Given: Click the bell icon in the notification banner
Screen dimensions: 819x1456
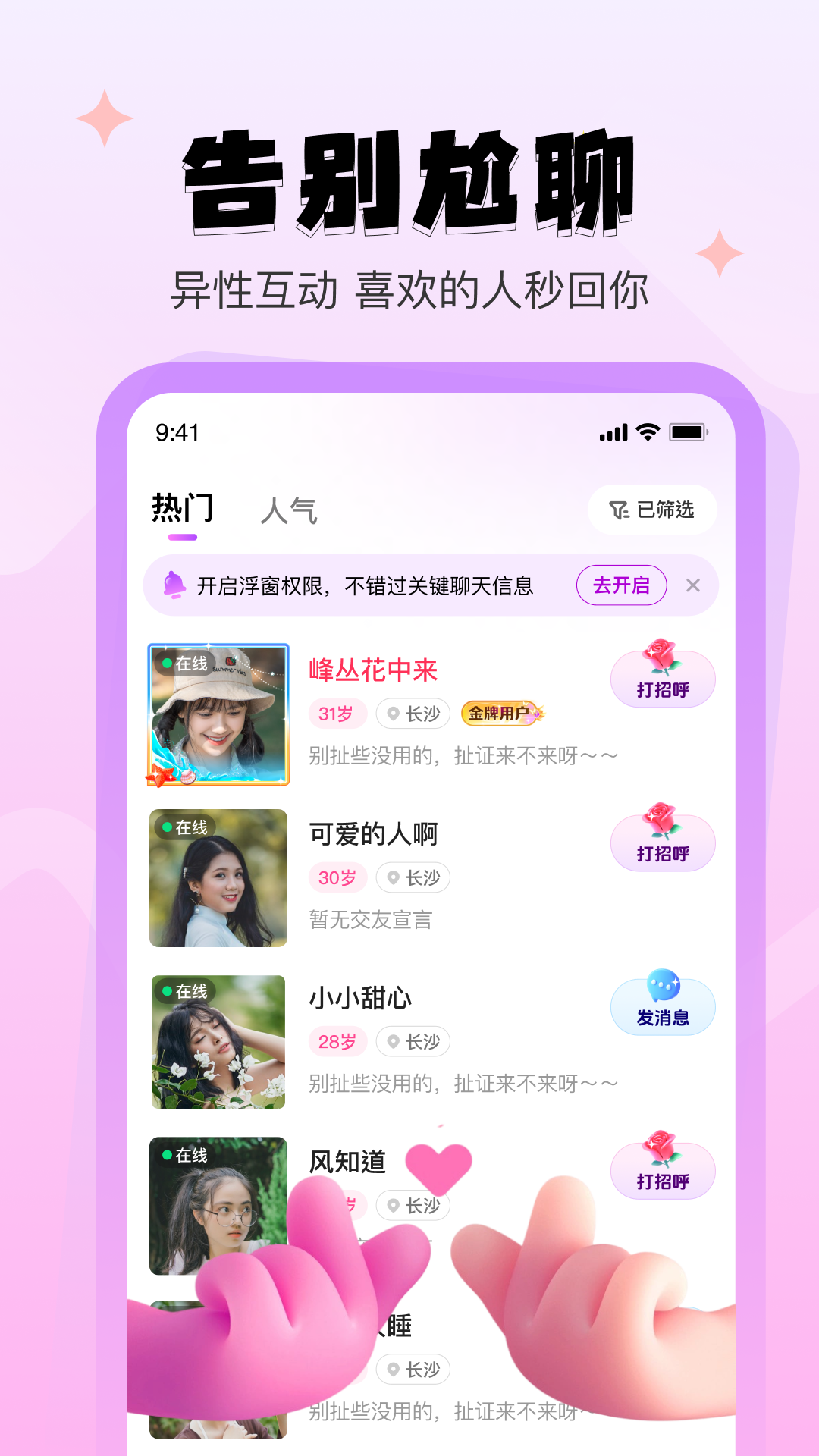Looking at the screenshot, I should pyautogui.click(x=175, y=585).
